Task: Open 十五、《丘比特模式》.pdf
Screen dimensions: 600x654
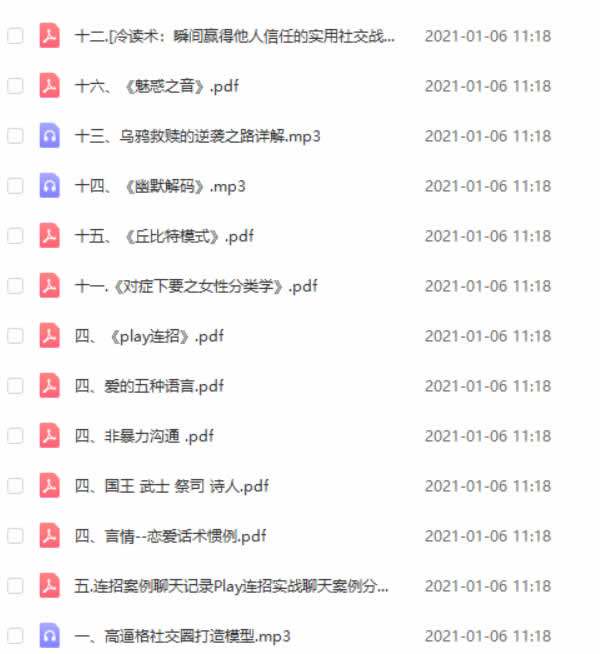Action: click(164, 236)
